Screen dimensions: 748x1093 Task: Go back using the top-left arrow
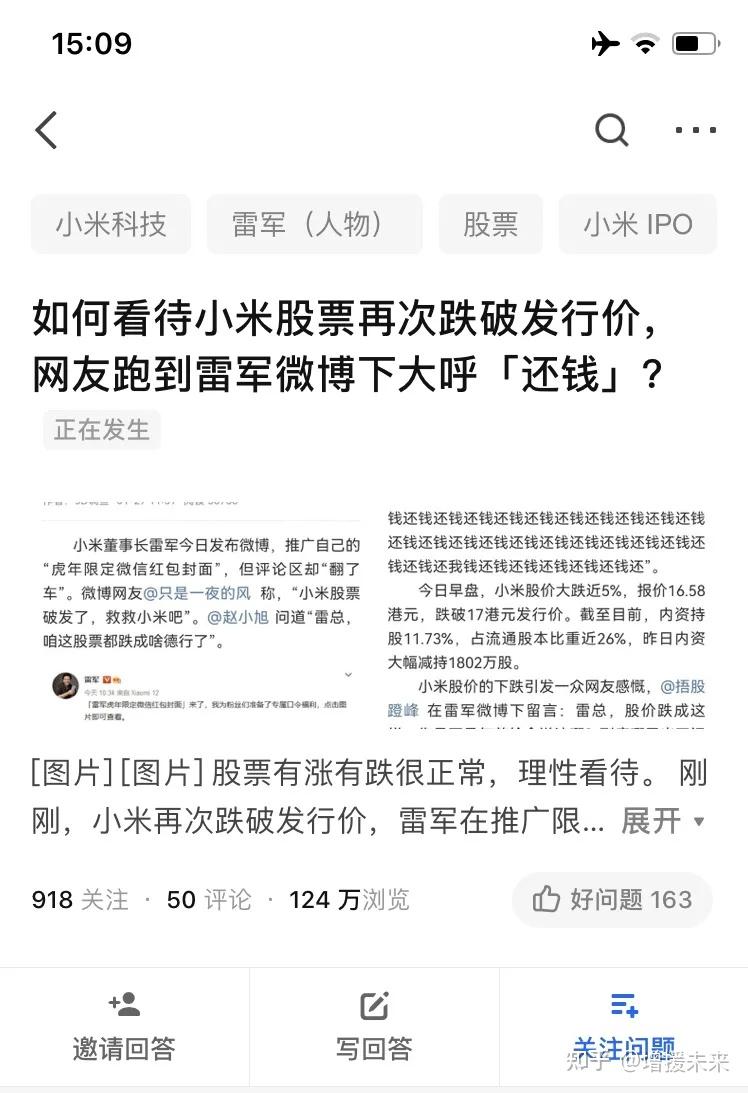pyautogui.click(x=46, y=130)
